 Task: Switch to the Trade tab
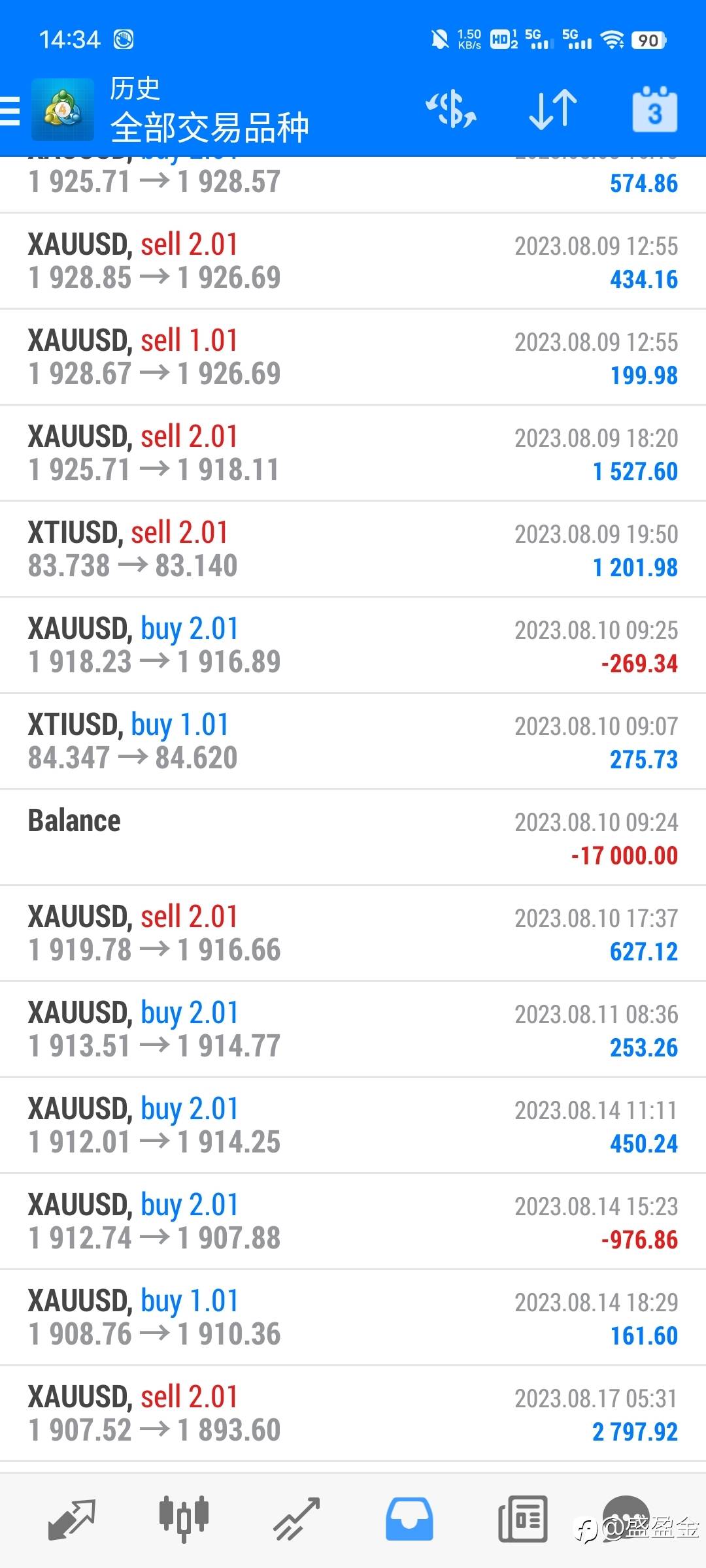coord(297,1520)
